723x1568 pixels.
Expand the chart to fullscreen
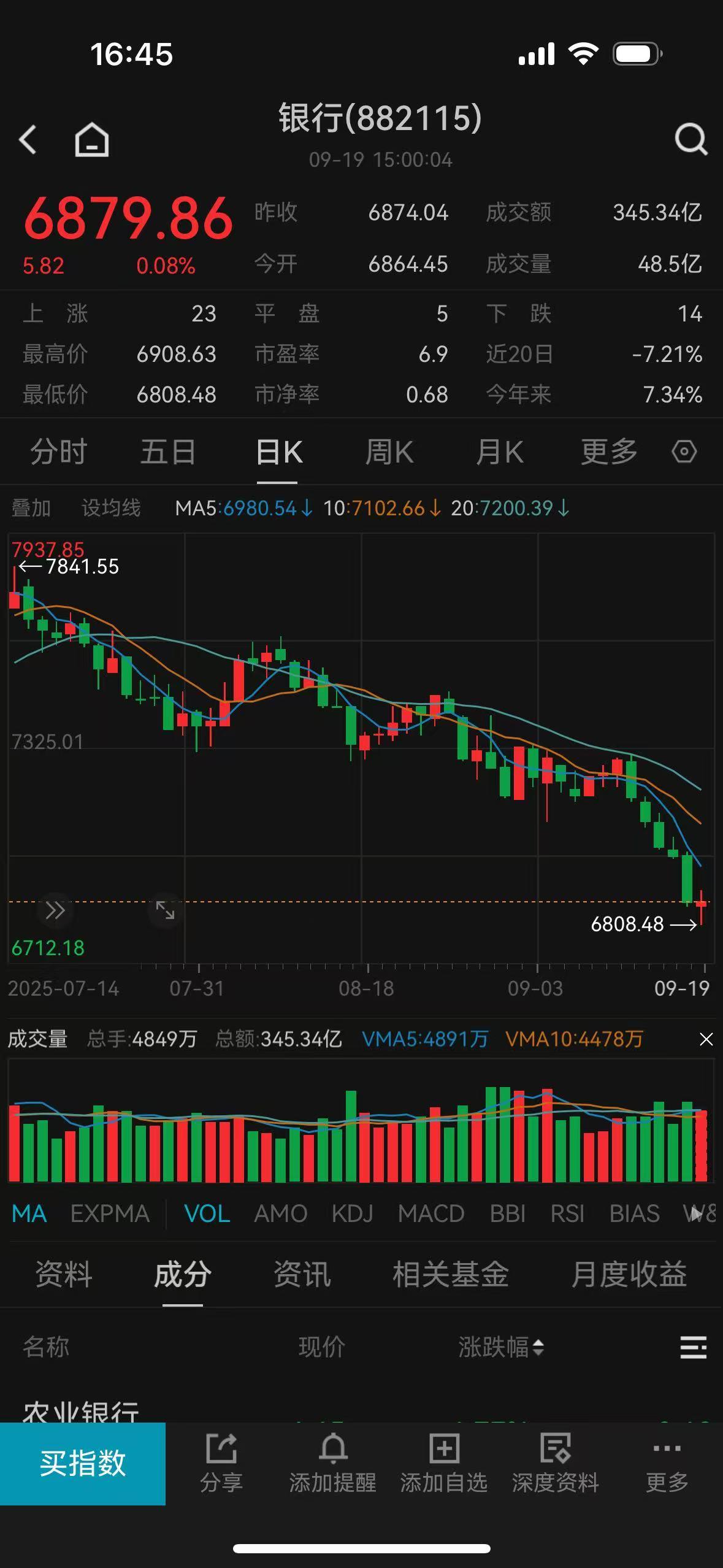pyautogui.click(x=165, y=910)
